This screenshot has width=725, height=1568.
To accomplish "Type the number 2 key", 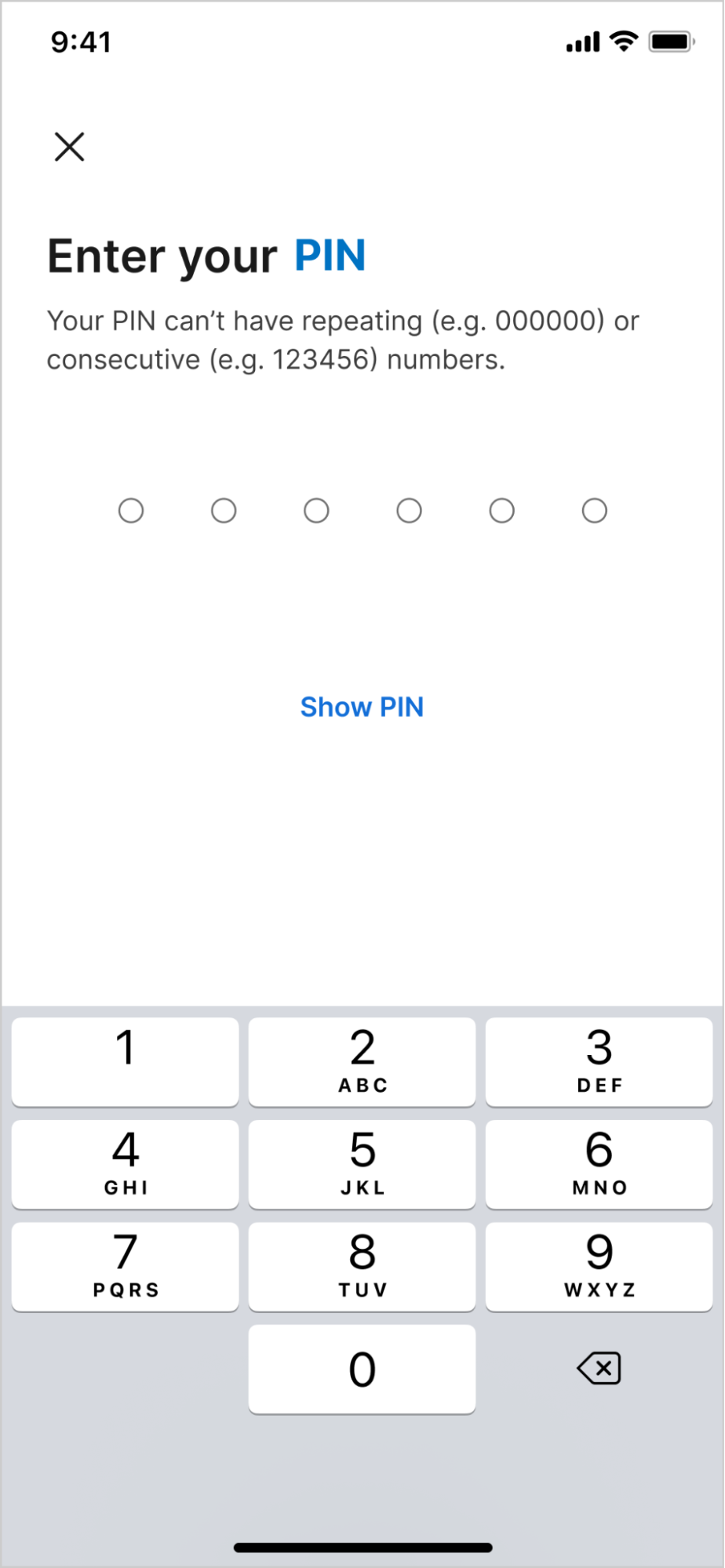I will [362, 1061].
